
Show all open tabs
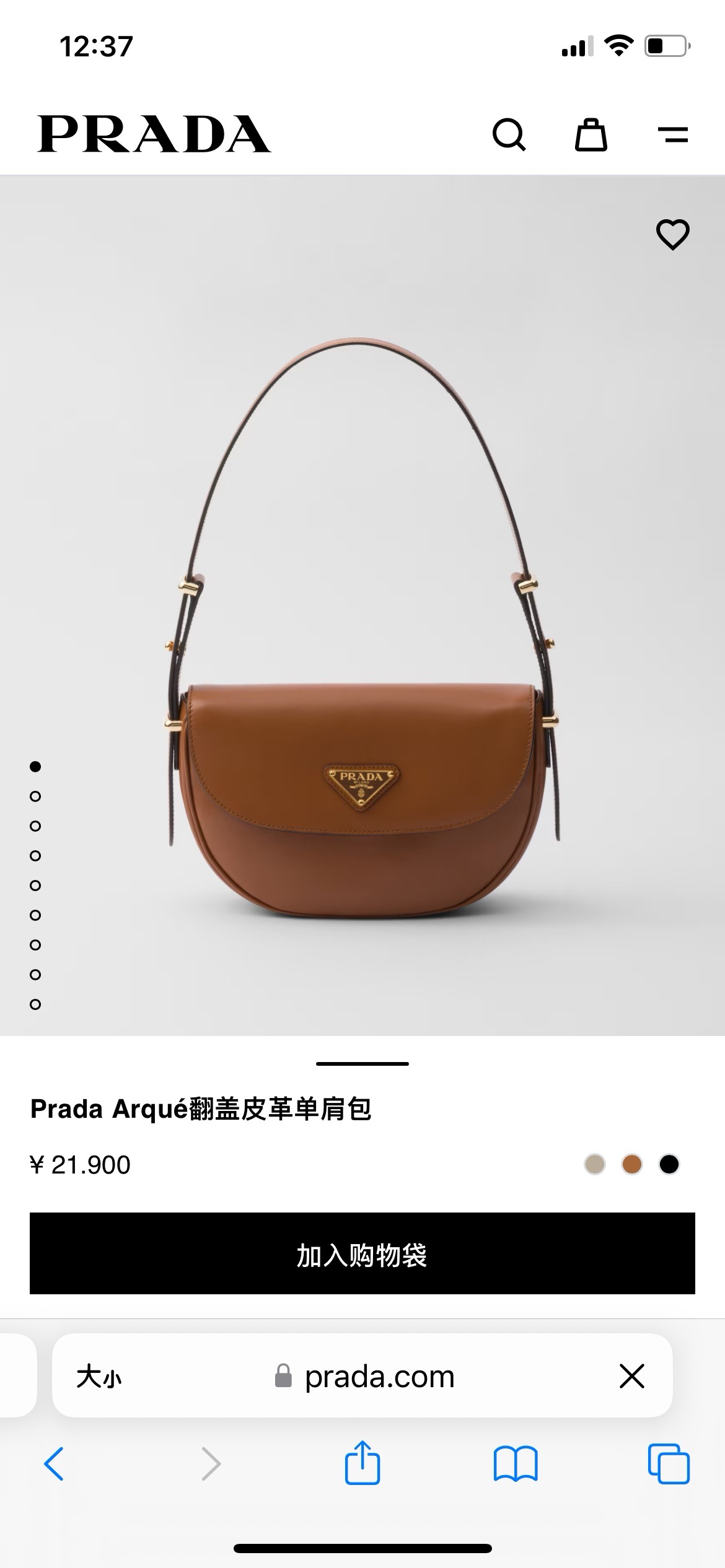point(669,1464)
